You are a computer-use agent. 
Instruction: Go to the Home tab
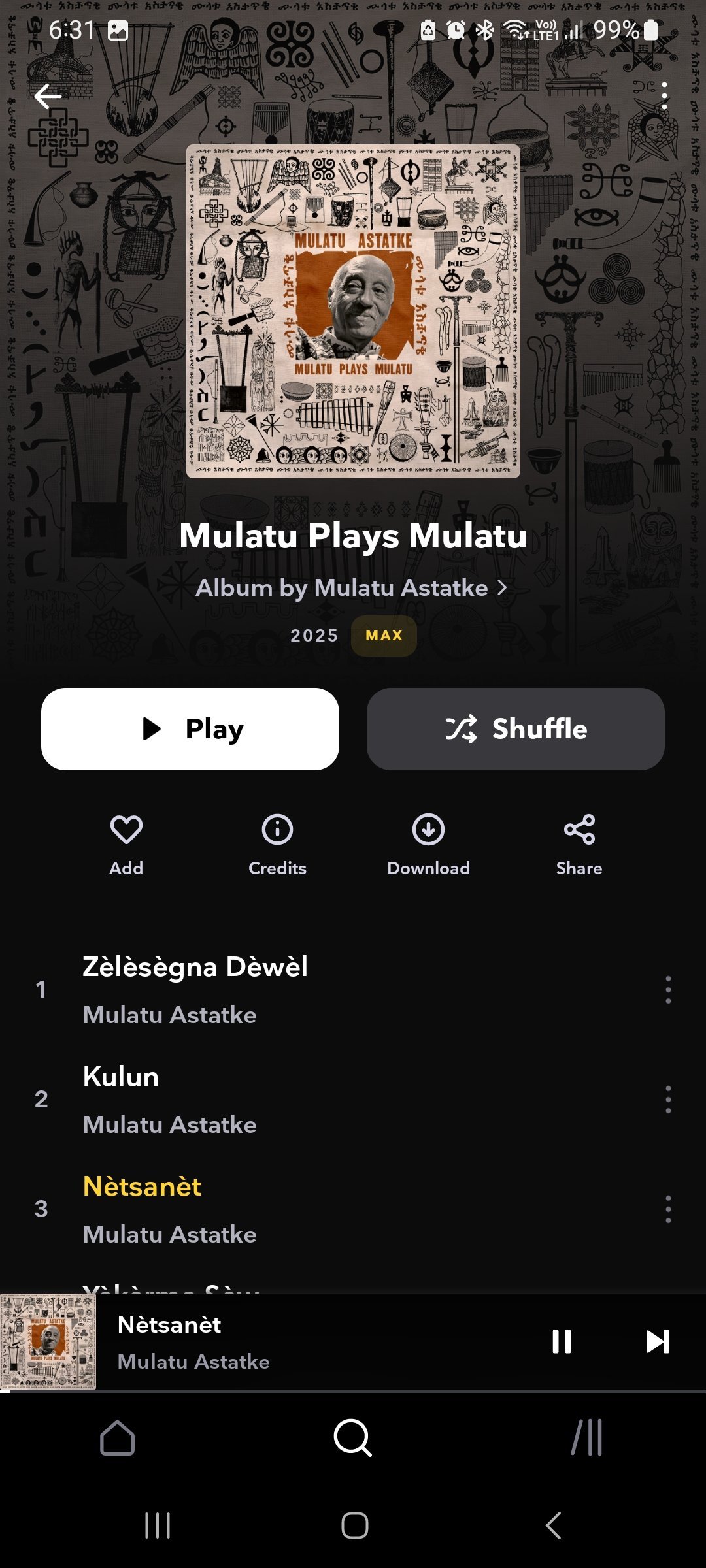[x=118, y=1437]
